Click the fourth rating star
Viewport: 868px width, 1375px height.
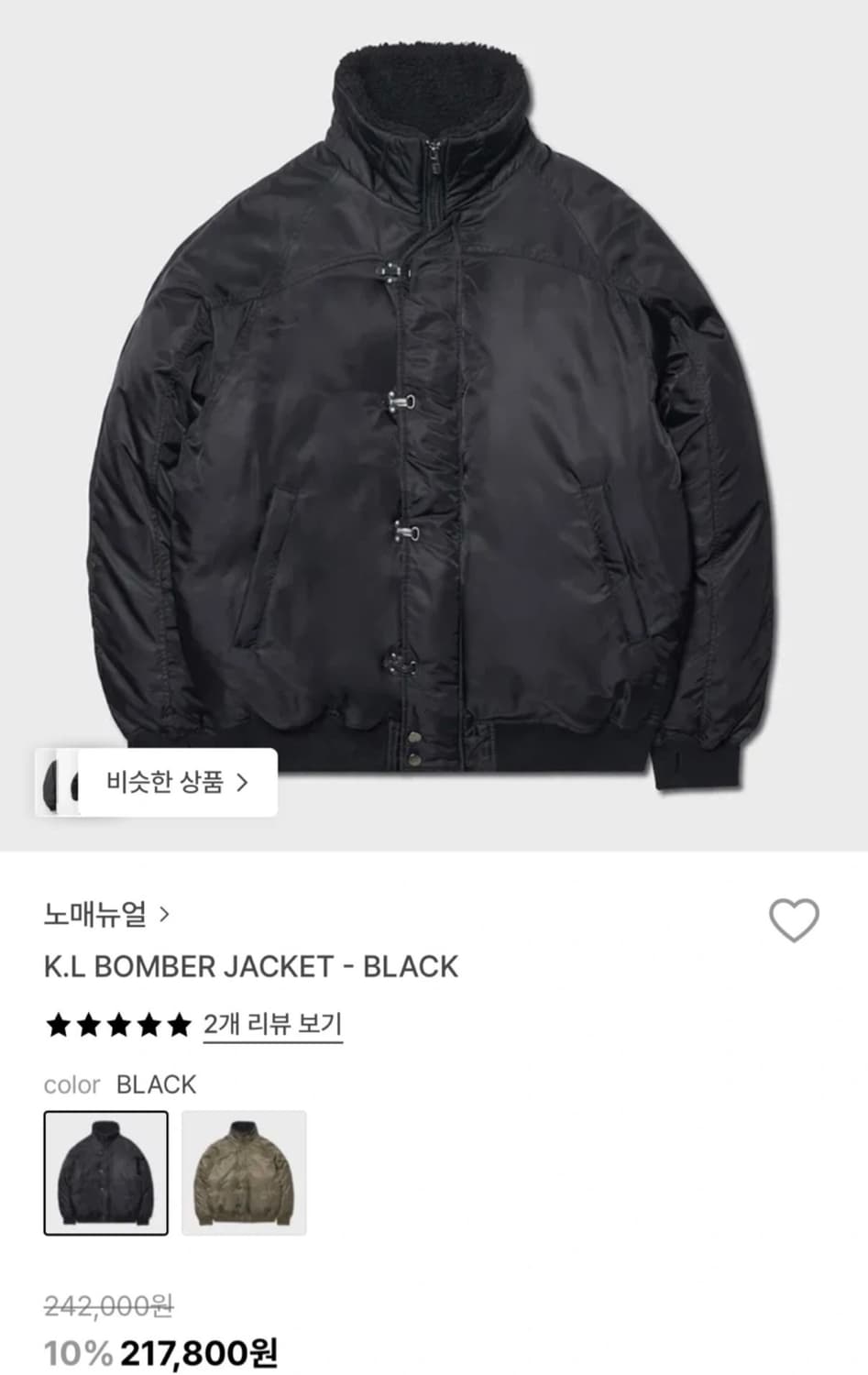coord(151,1025)
